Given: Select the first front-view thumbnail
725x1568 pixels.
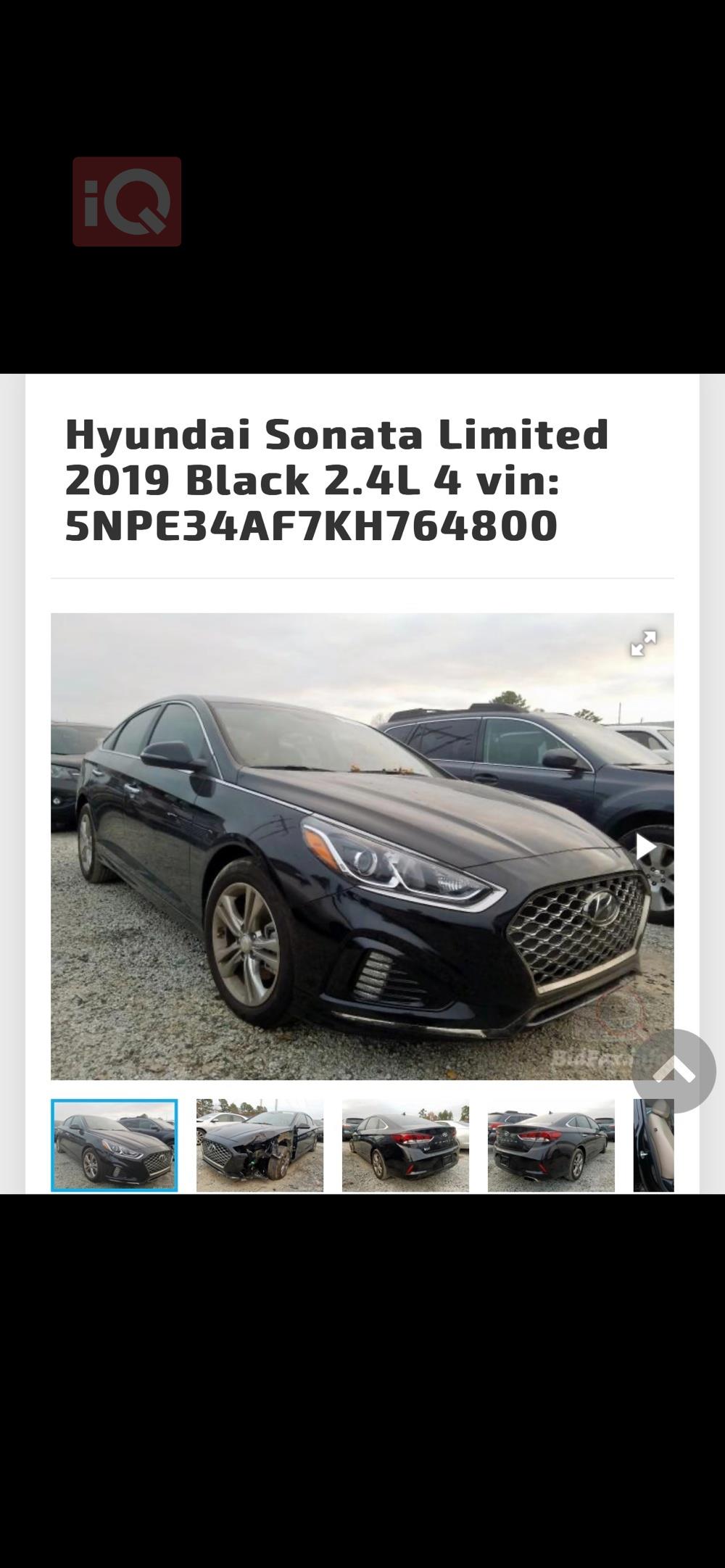Looking at the screenshot, I should coord(114,1145).
